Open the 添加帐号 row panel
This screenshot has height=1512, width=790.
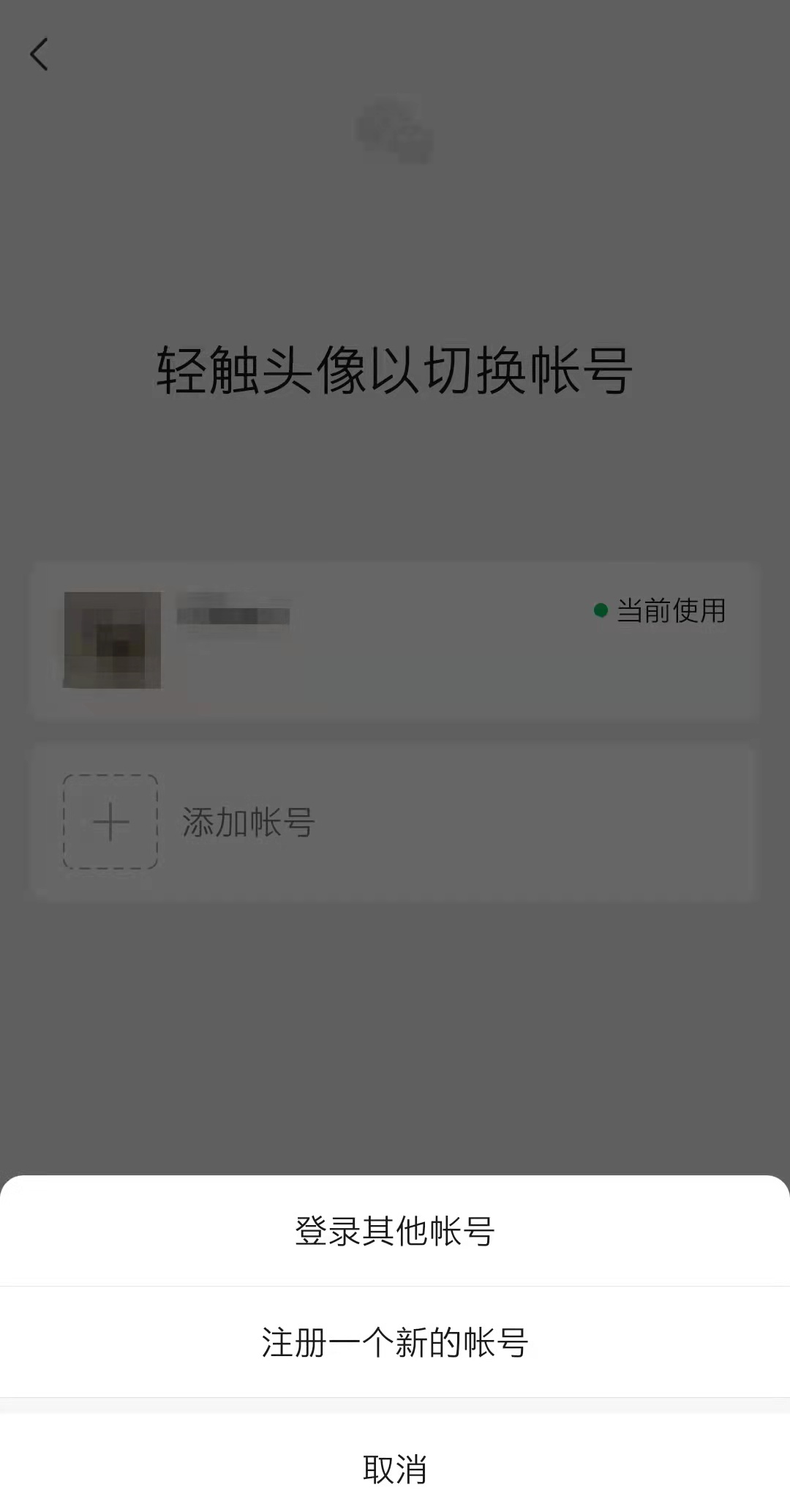pyautogui.click(x=395, y=822)
